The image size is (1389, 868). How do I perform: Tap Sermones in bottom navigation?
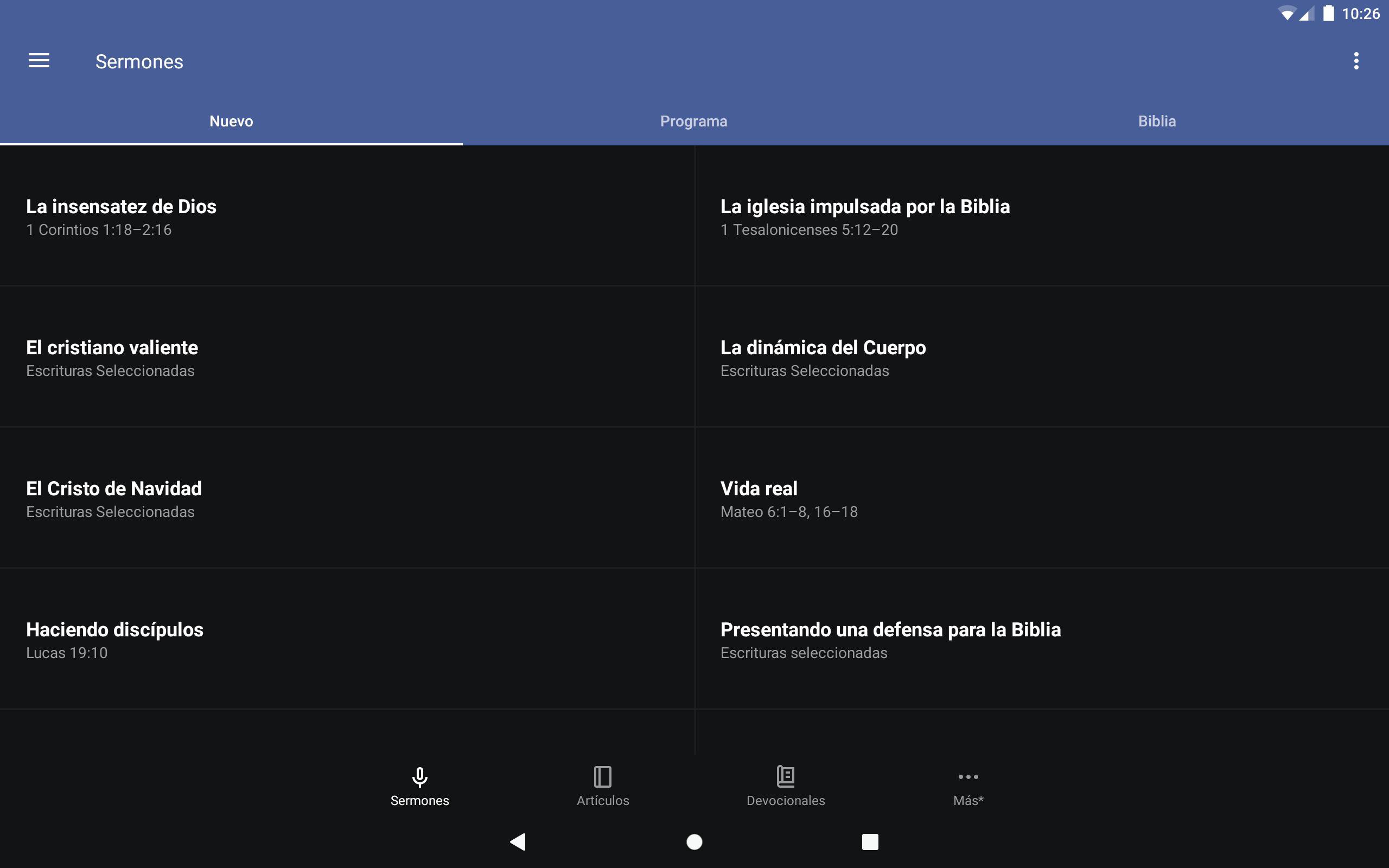click(x=419, y=786)
